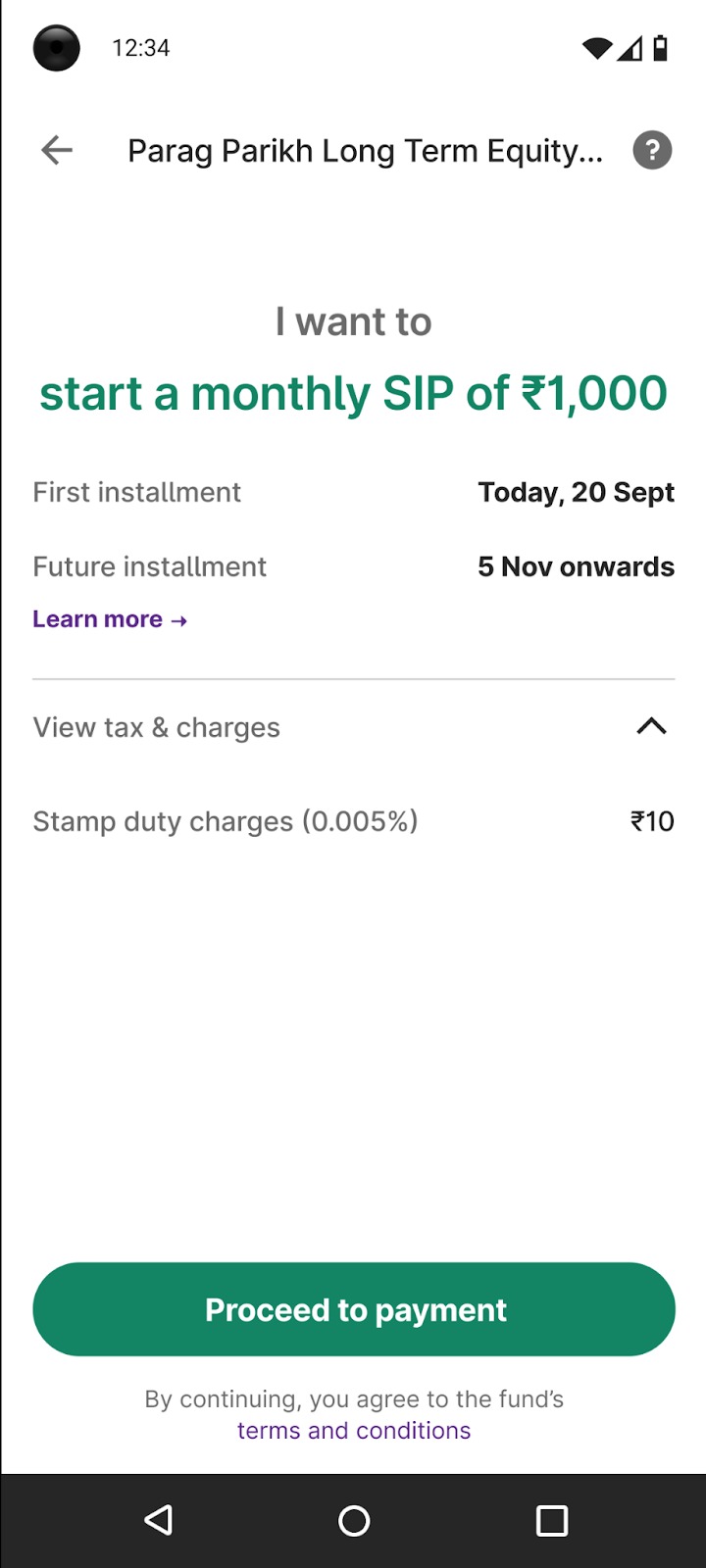The width and height of the screenshot is (706, 1568).
Task: Tap the cellular signal icon
Action: (631, 48)
